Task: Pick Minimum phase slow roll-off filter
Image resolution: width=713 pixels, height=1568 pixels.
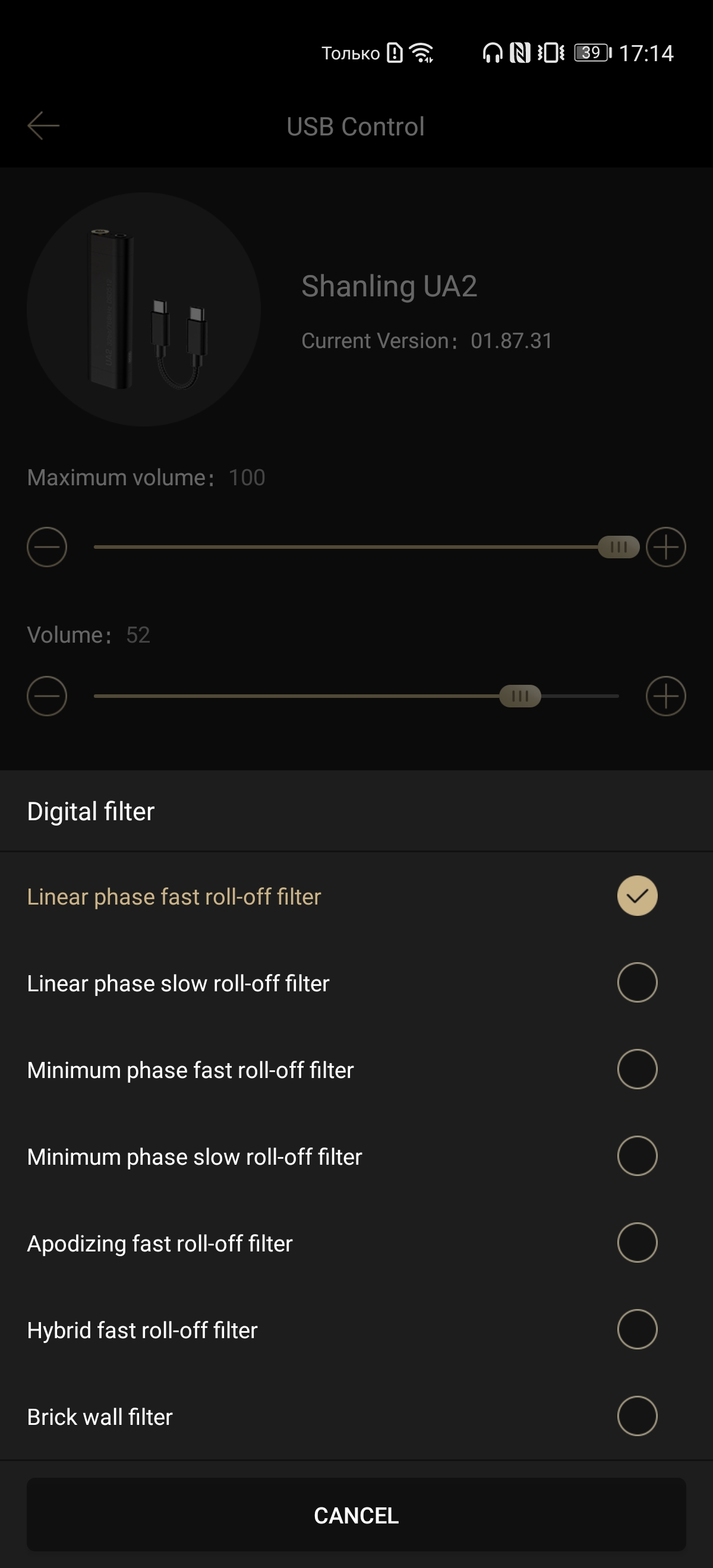Action: [636, 1156]
